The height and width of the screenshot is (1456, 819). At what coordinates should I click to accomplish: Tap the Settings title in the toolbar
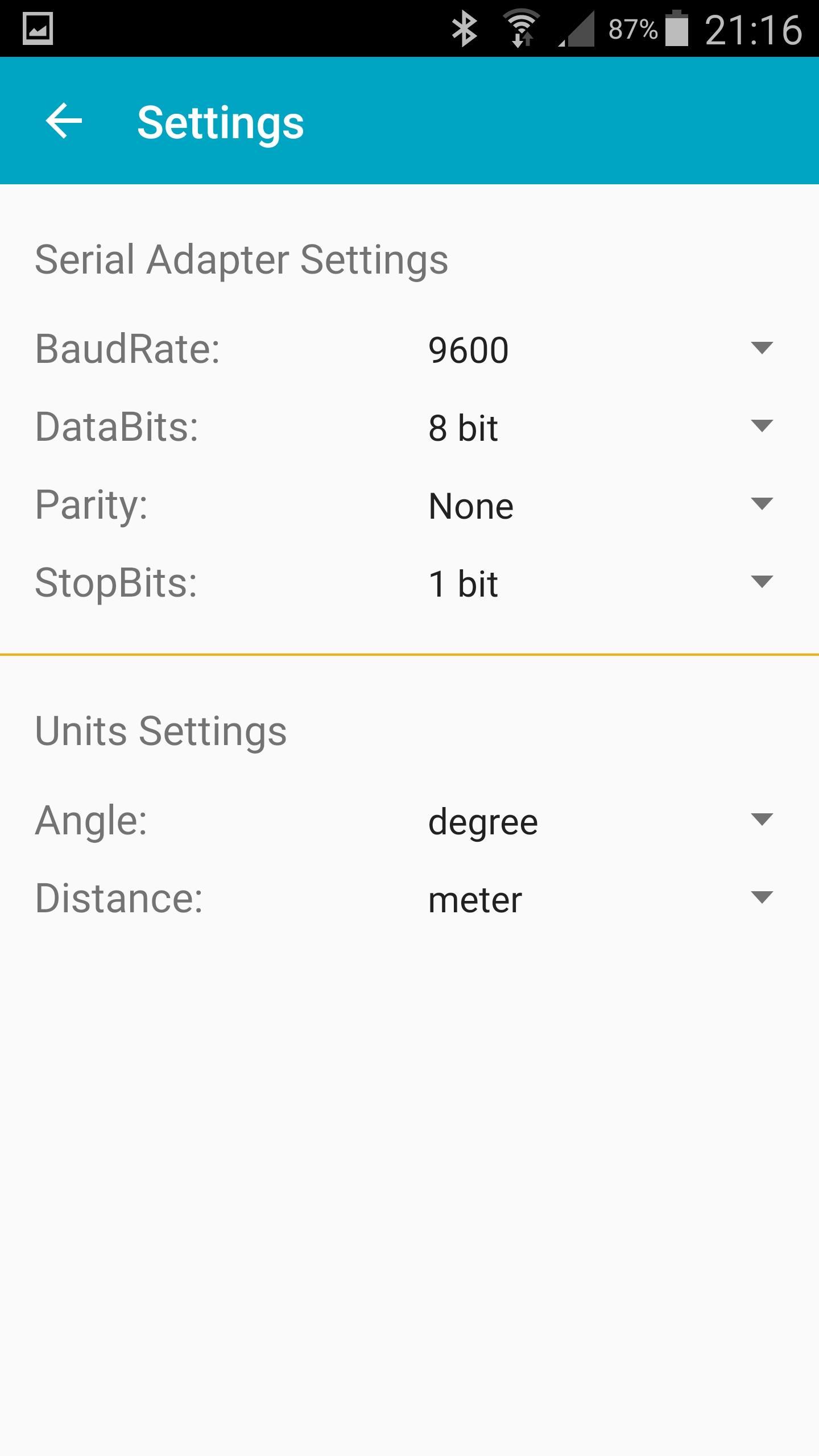221,121
